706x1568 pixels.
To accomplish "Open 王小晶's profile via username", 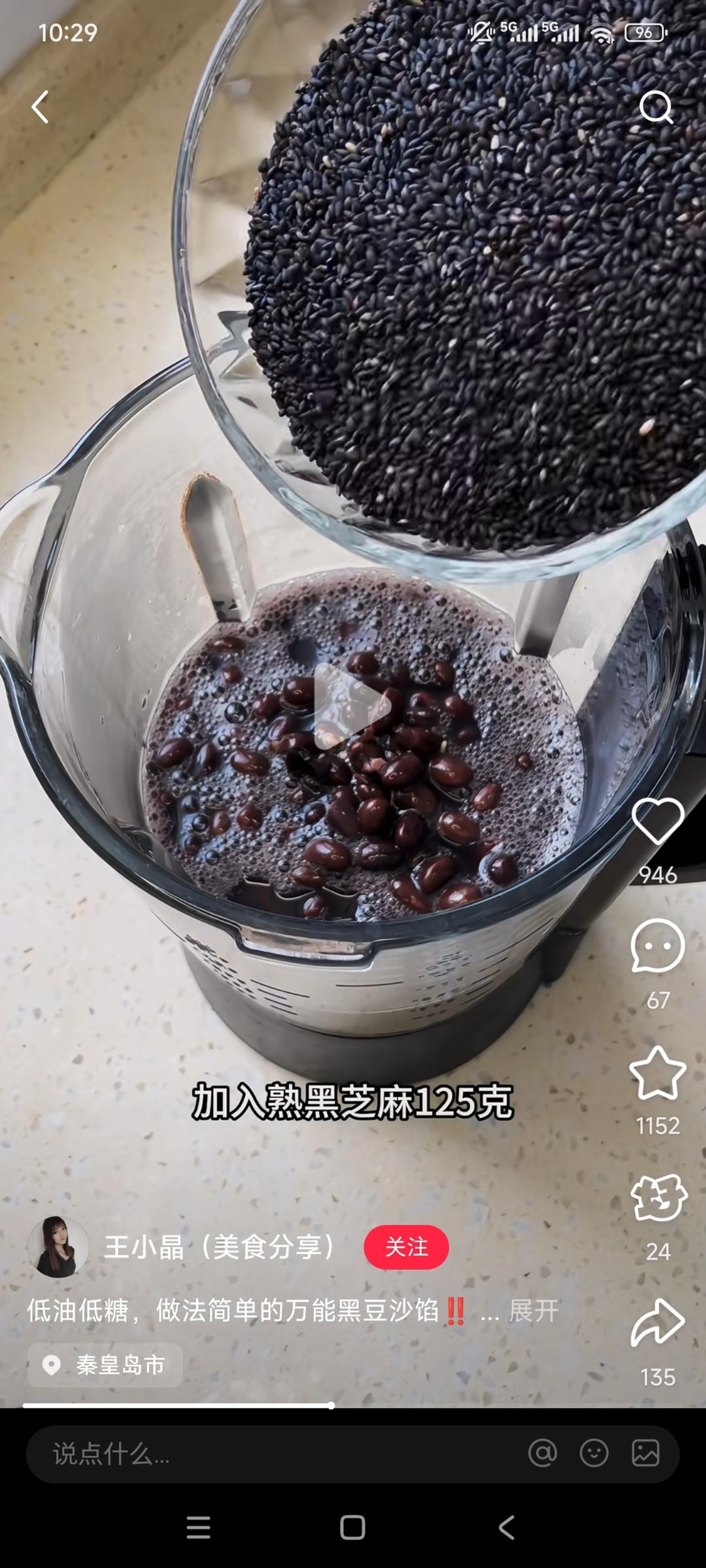I will (x=222, y=1247).
